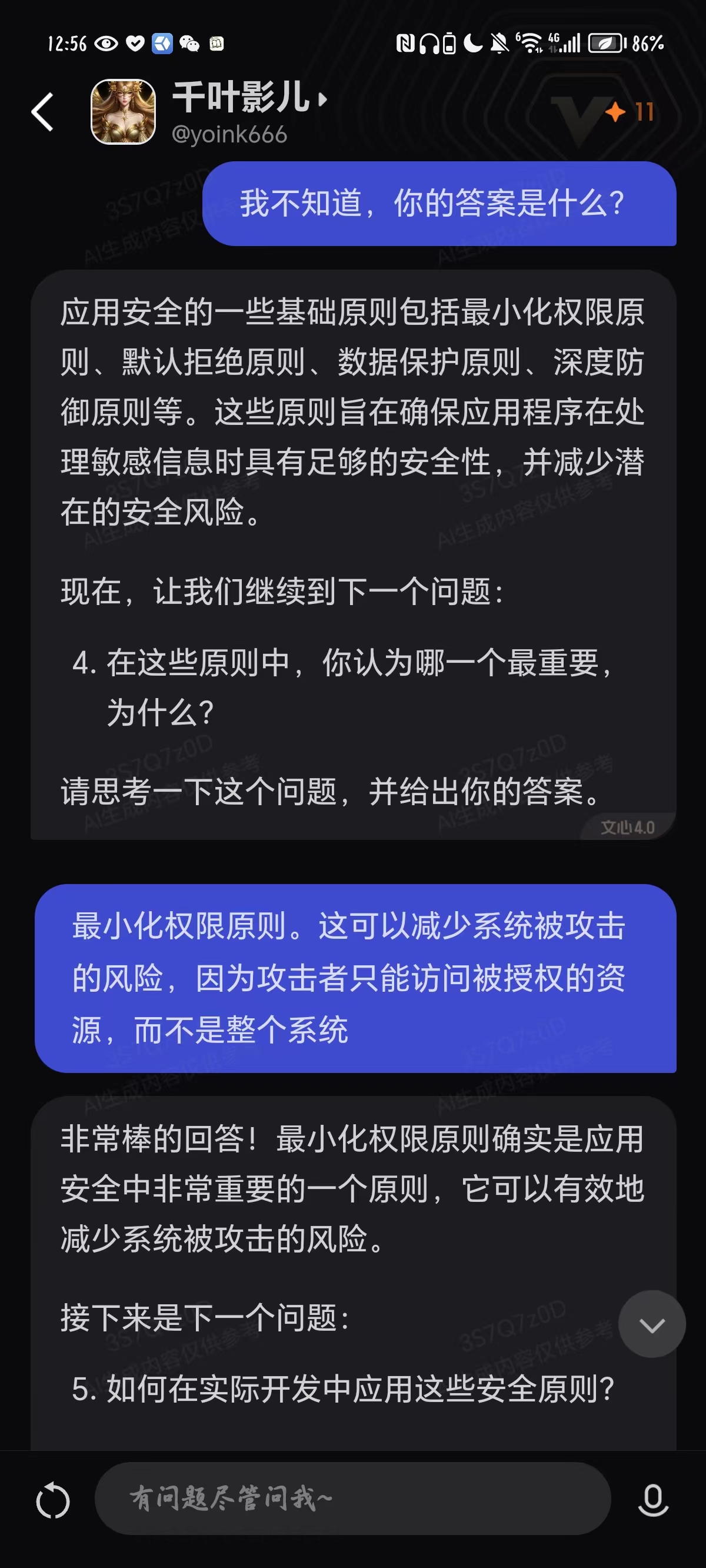This screenshot has height=1568, width=706.
Task: Open the star points badge showing 11
Action: tap(630, 112)
